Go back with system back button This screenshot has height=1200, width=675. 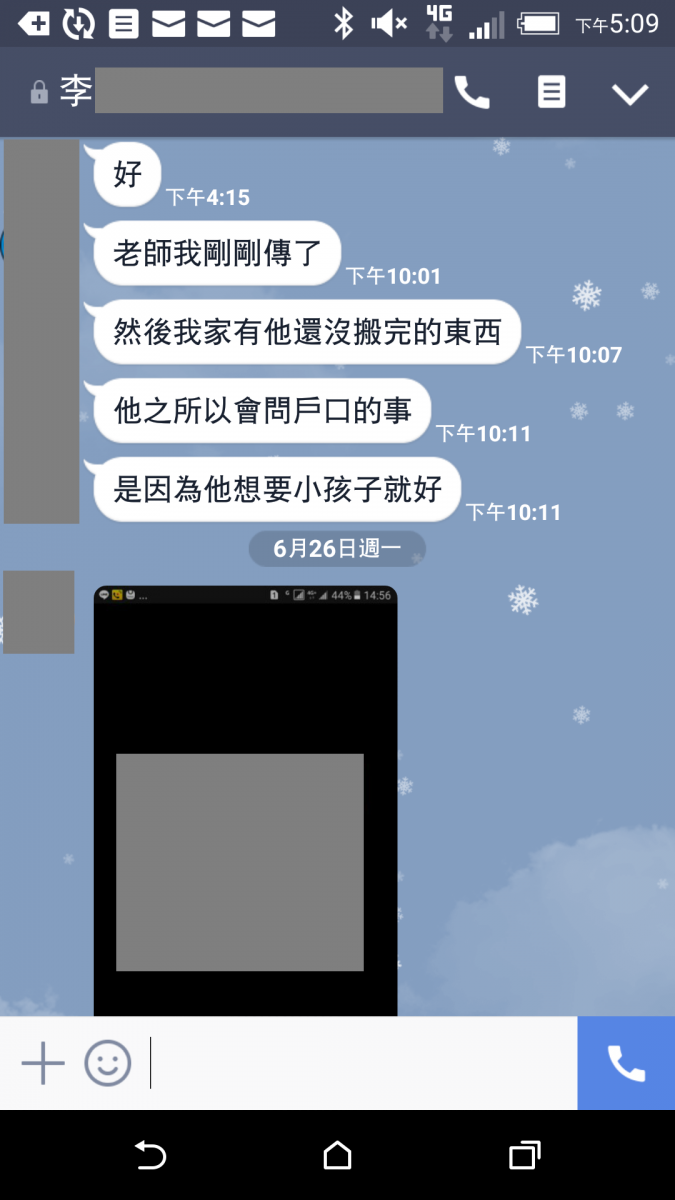pos(150,1155)
